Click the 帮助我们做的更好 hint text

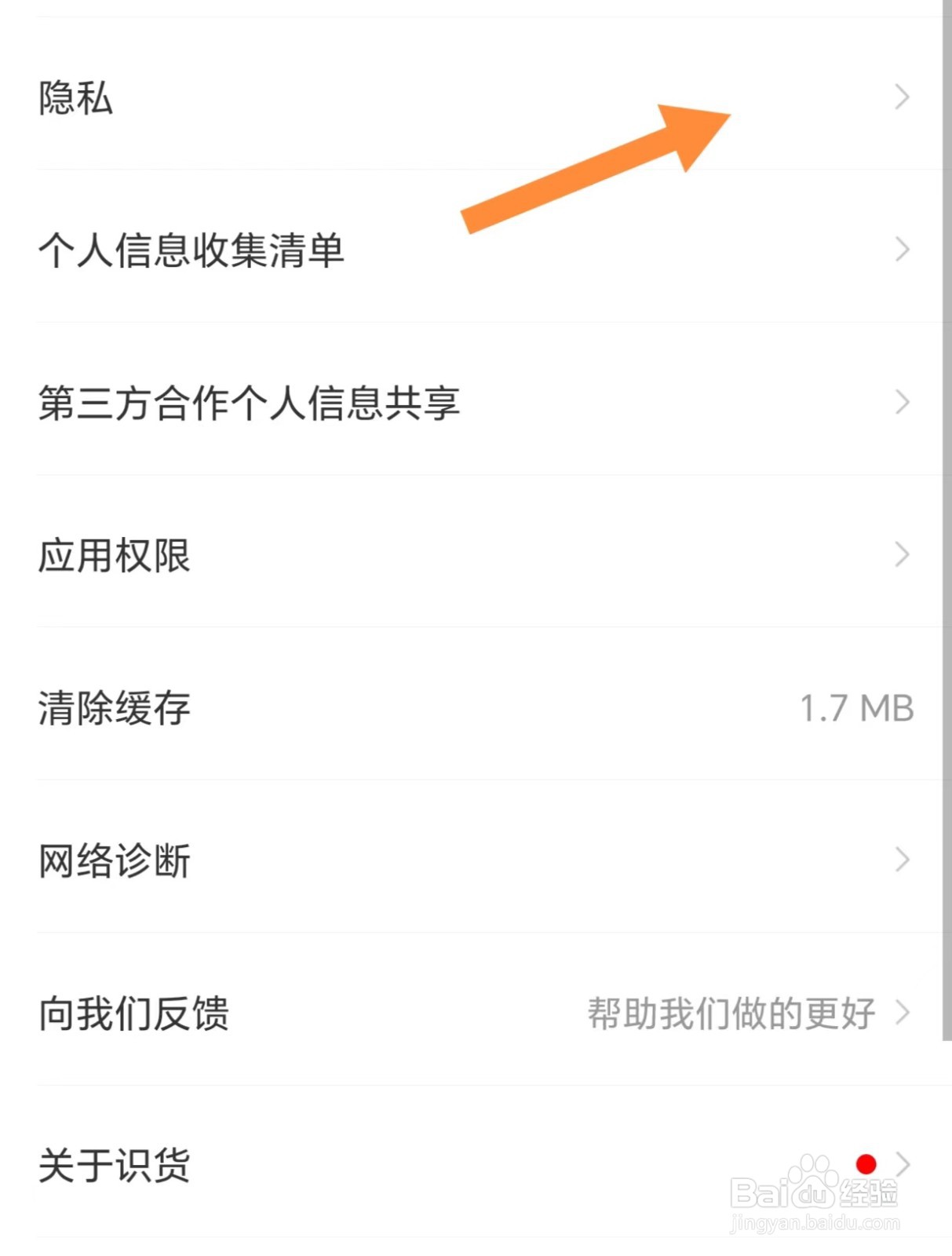pos(728,1013)
